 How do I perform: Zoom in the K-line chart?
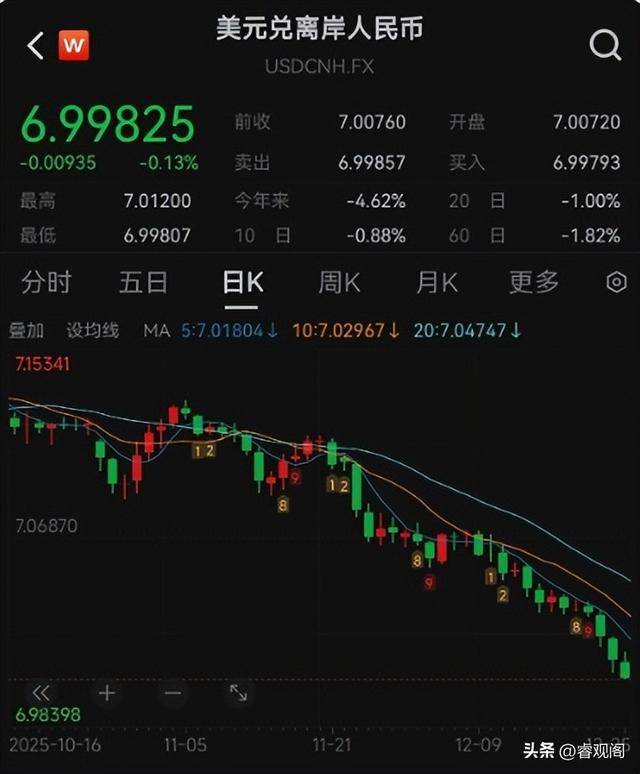tap(107, 692)
